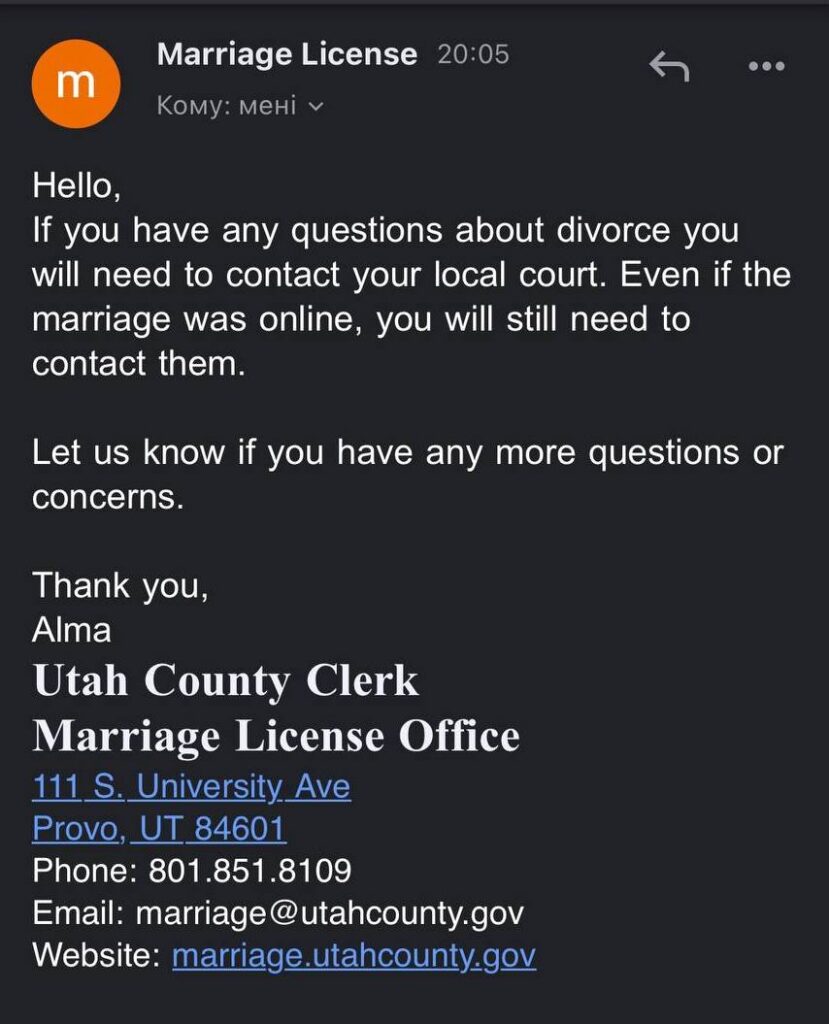
Task: Visit the marriage.utahcounty.gov website link
Action: (354, 955)
